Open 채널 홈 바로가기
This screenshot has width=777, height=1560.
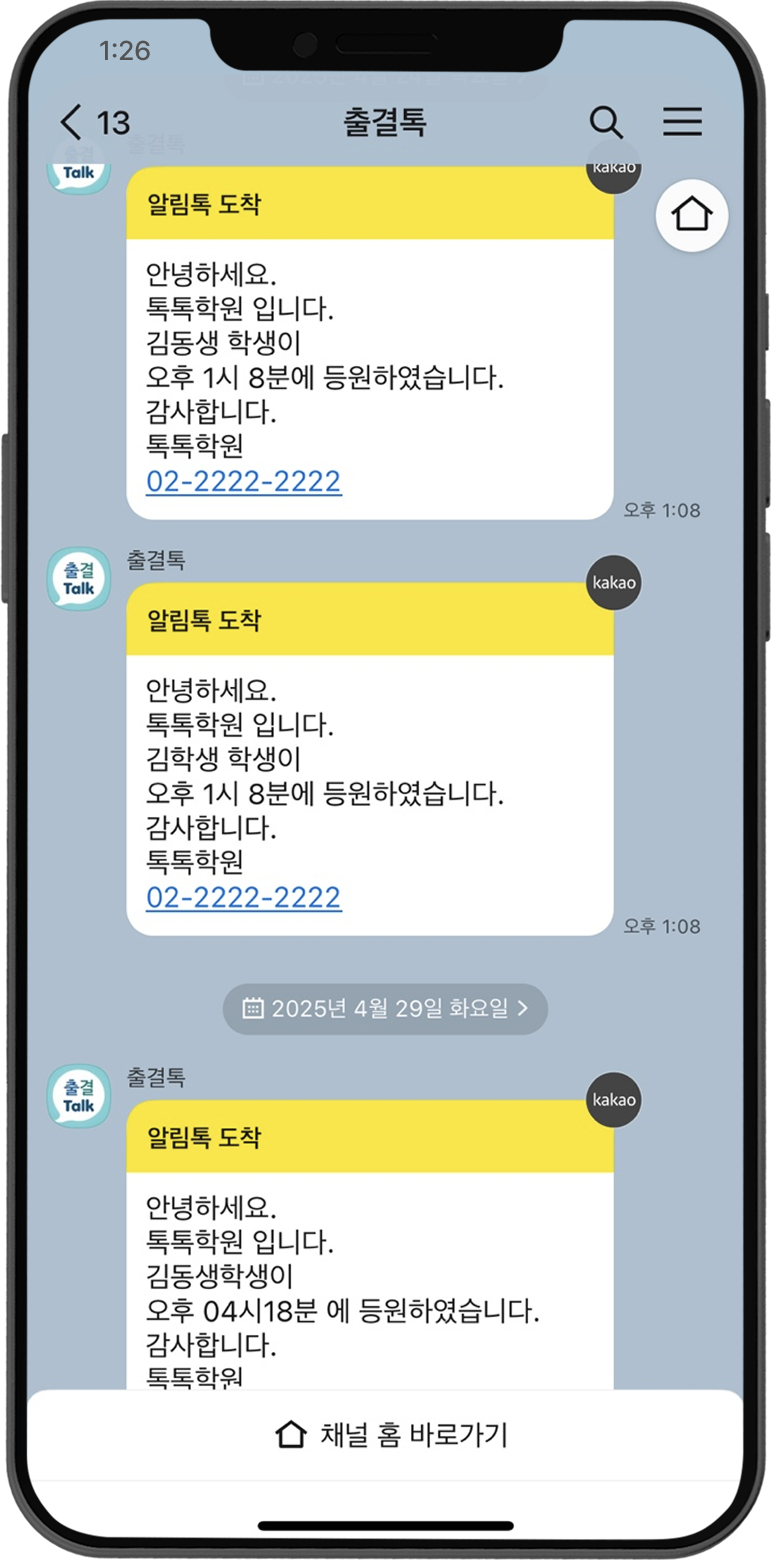[x=389, y=1435]
